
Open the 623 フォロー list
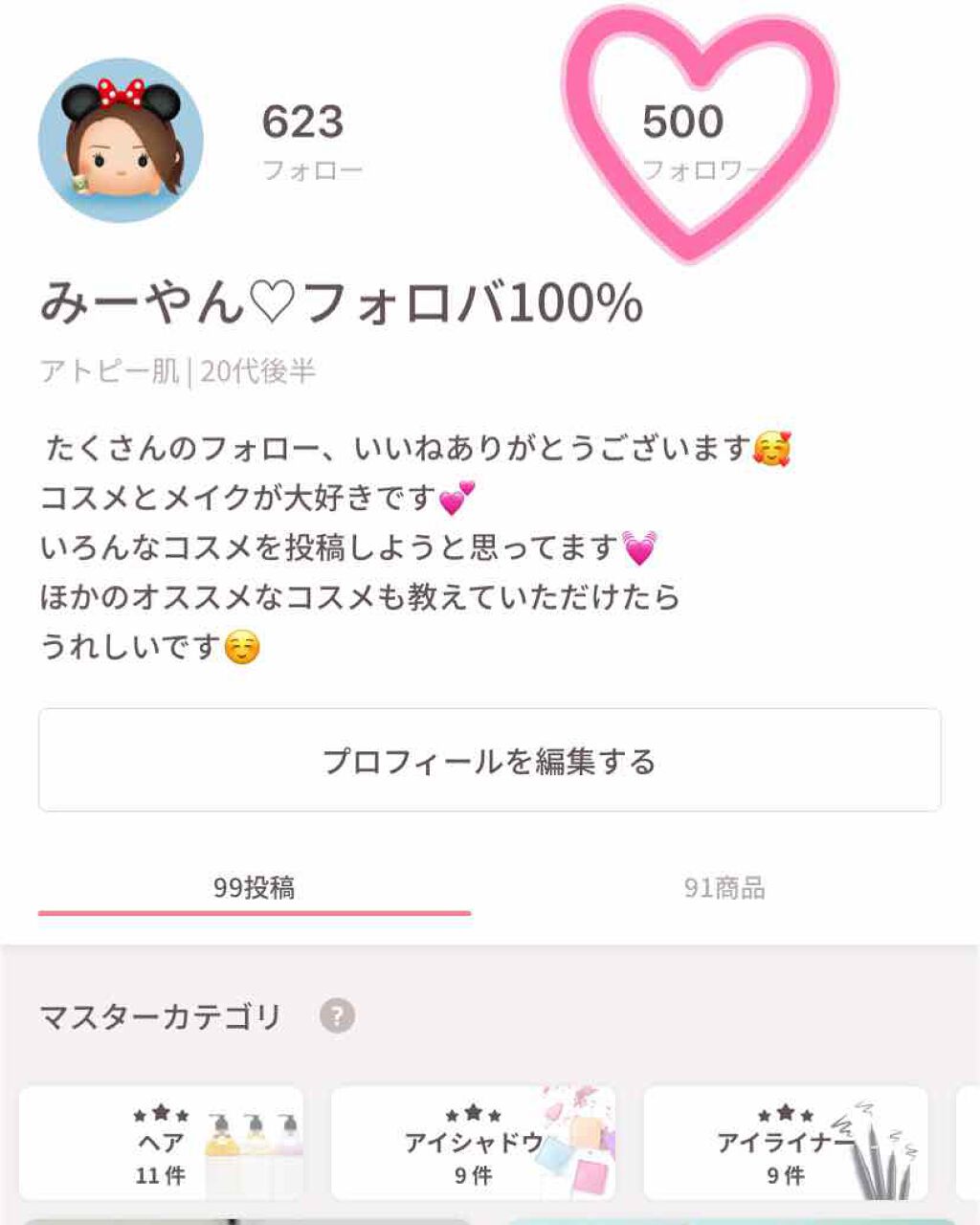[x=308, y=139]
